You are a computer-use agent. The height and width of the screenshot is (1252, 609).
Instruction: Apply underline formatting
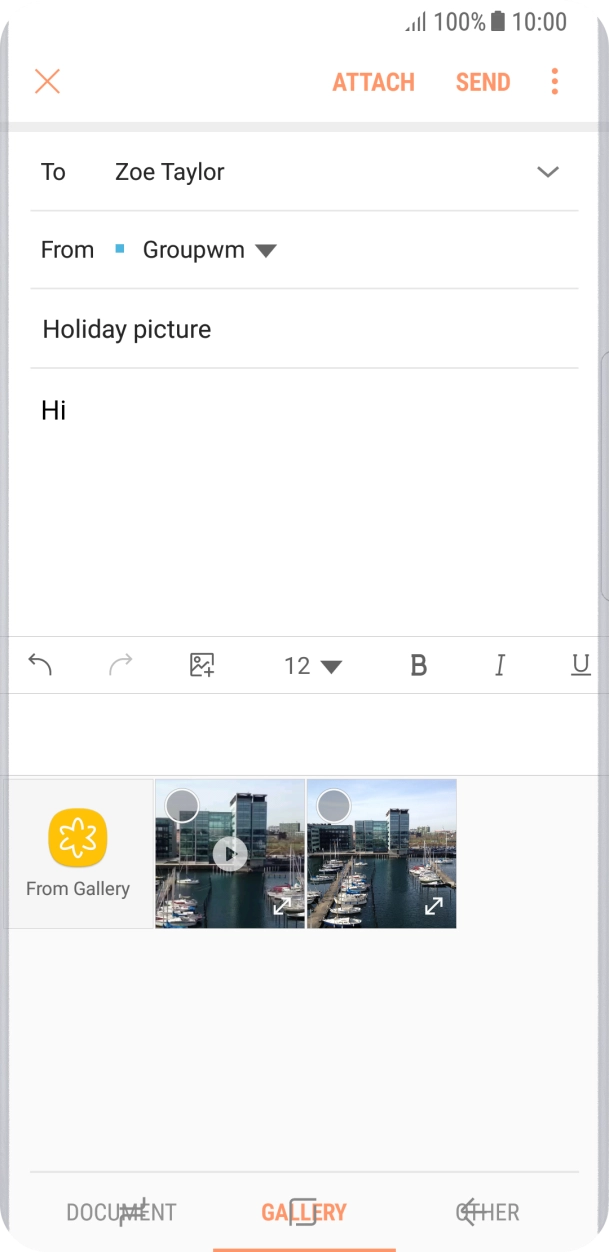click(x=580, y=666)
